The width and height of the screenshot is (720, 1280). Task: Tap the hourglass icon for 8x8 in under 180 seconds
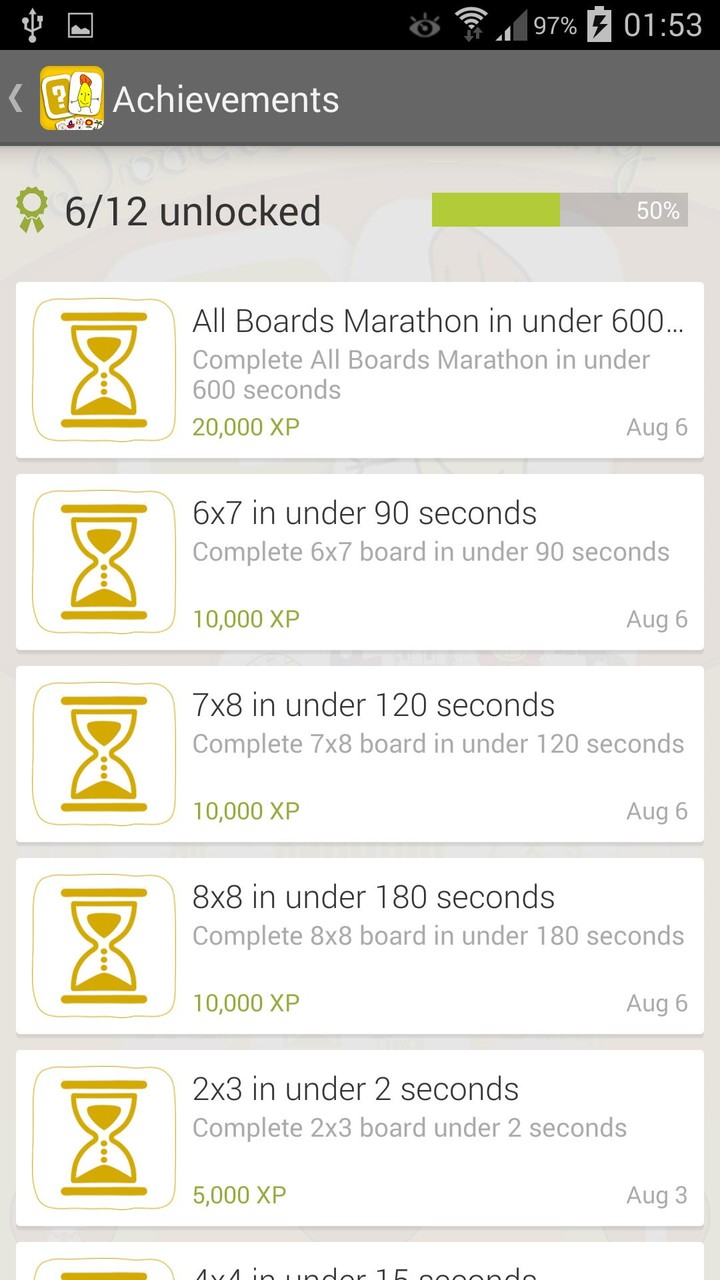tap(103, 945)
